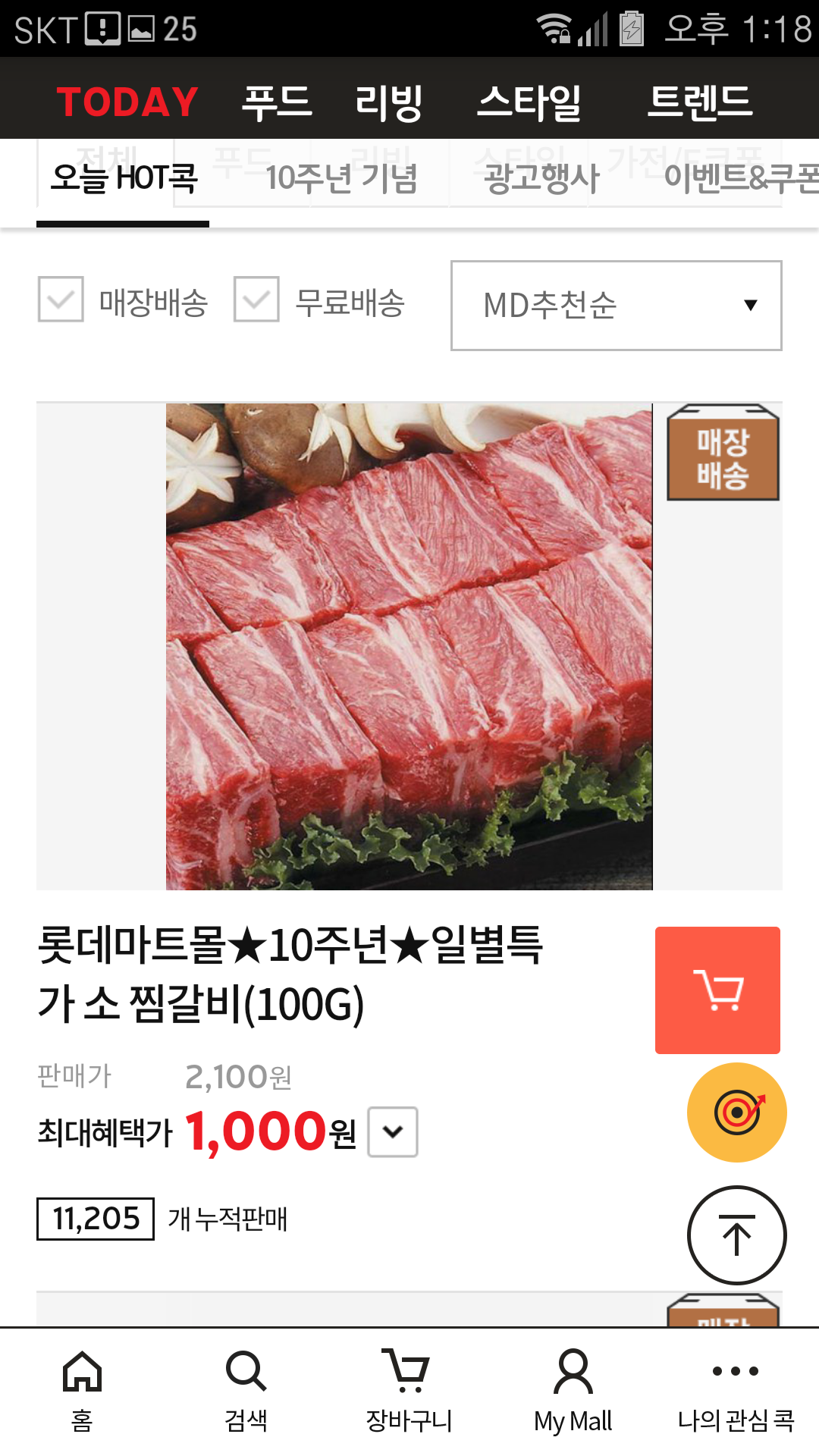Switch to the 스타일 tab
This screenshot has width=819, height=1456.
(529, 102)
